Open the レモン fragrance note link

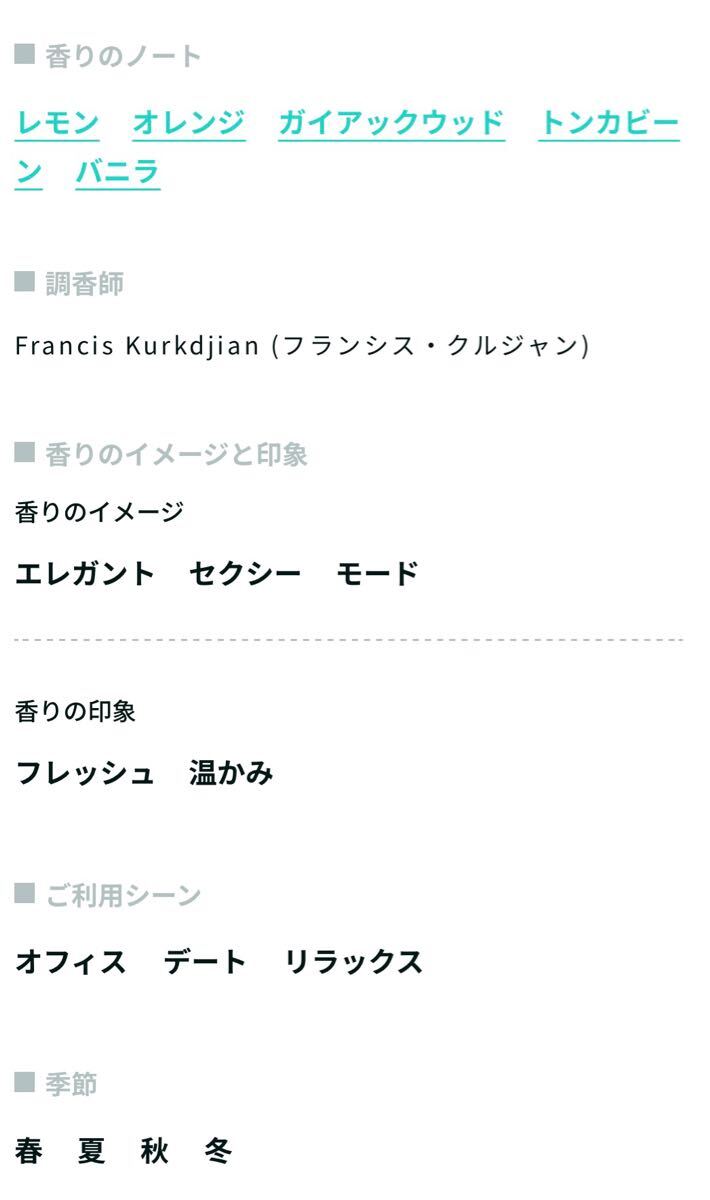click(x=57, y=123)
